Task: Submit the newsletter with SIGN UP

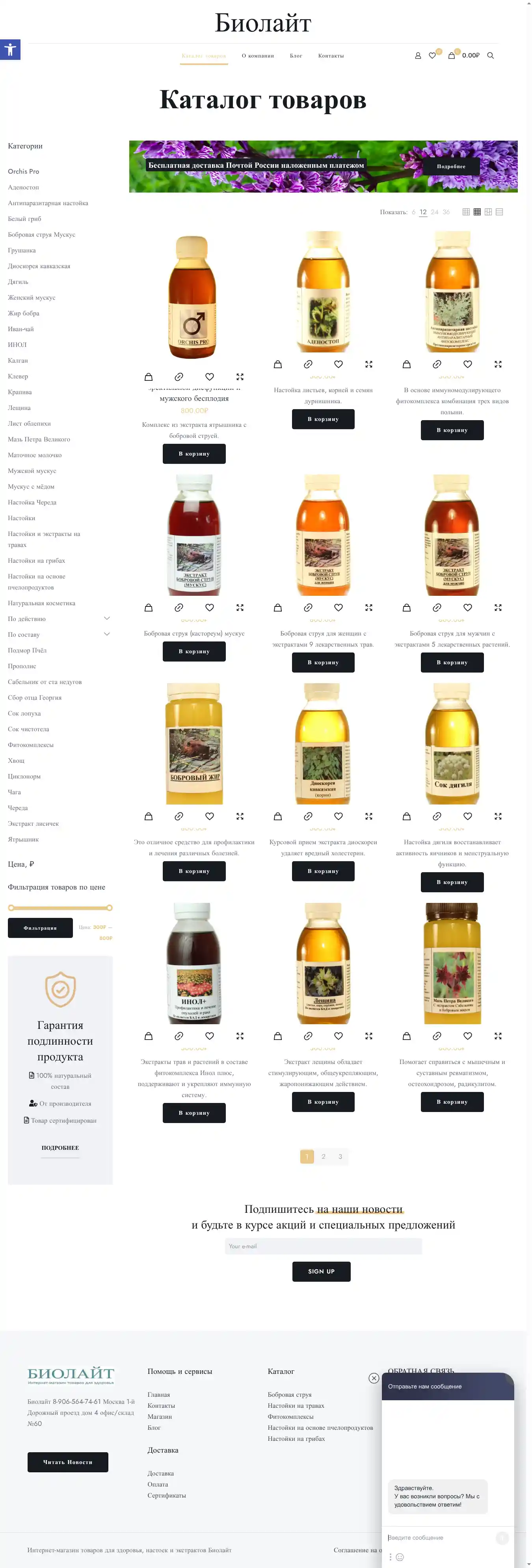Action: click(321, 1271)
